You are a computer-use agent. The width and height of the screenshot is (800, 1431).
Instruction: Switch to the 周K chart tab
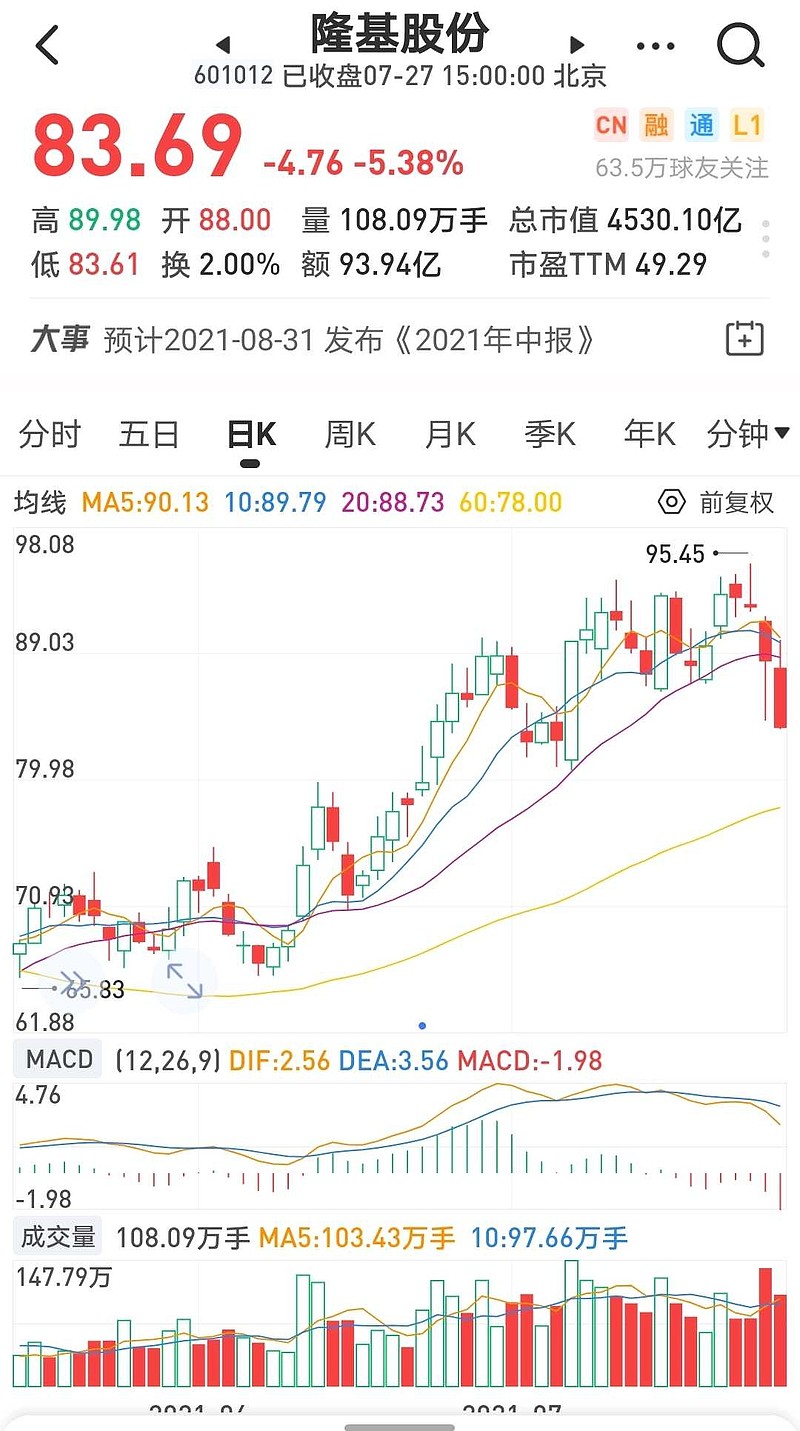click(350, 434)
